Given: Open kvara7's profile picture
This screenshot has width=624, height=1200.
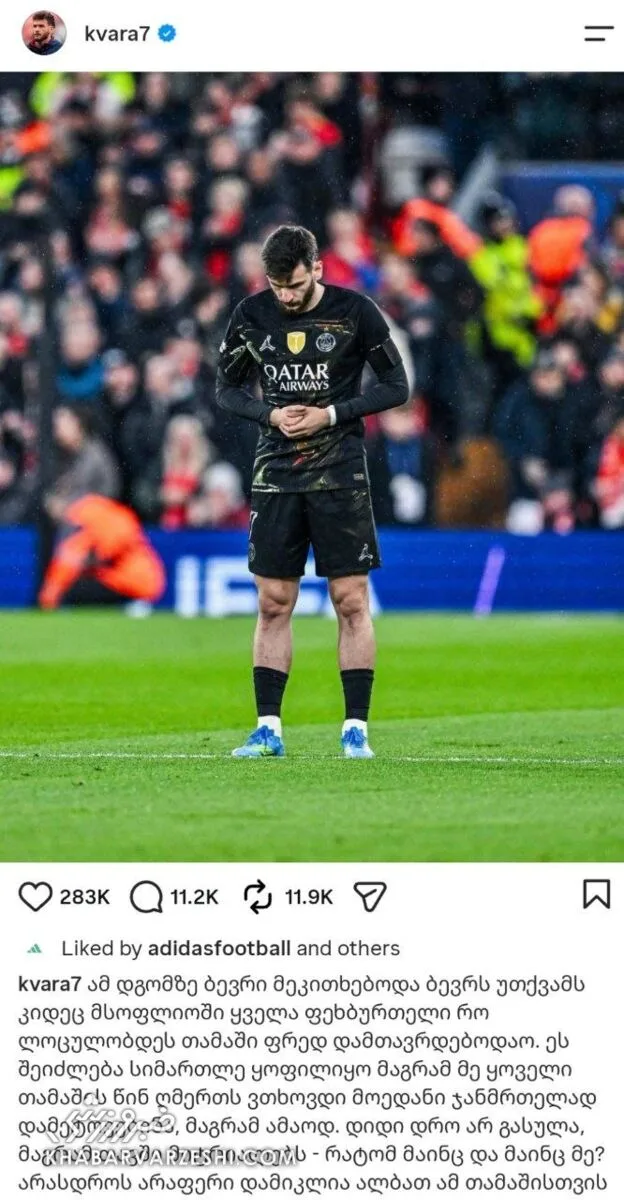Looking at the screenshot, I should (x=44, y=33).
